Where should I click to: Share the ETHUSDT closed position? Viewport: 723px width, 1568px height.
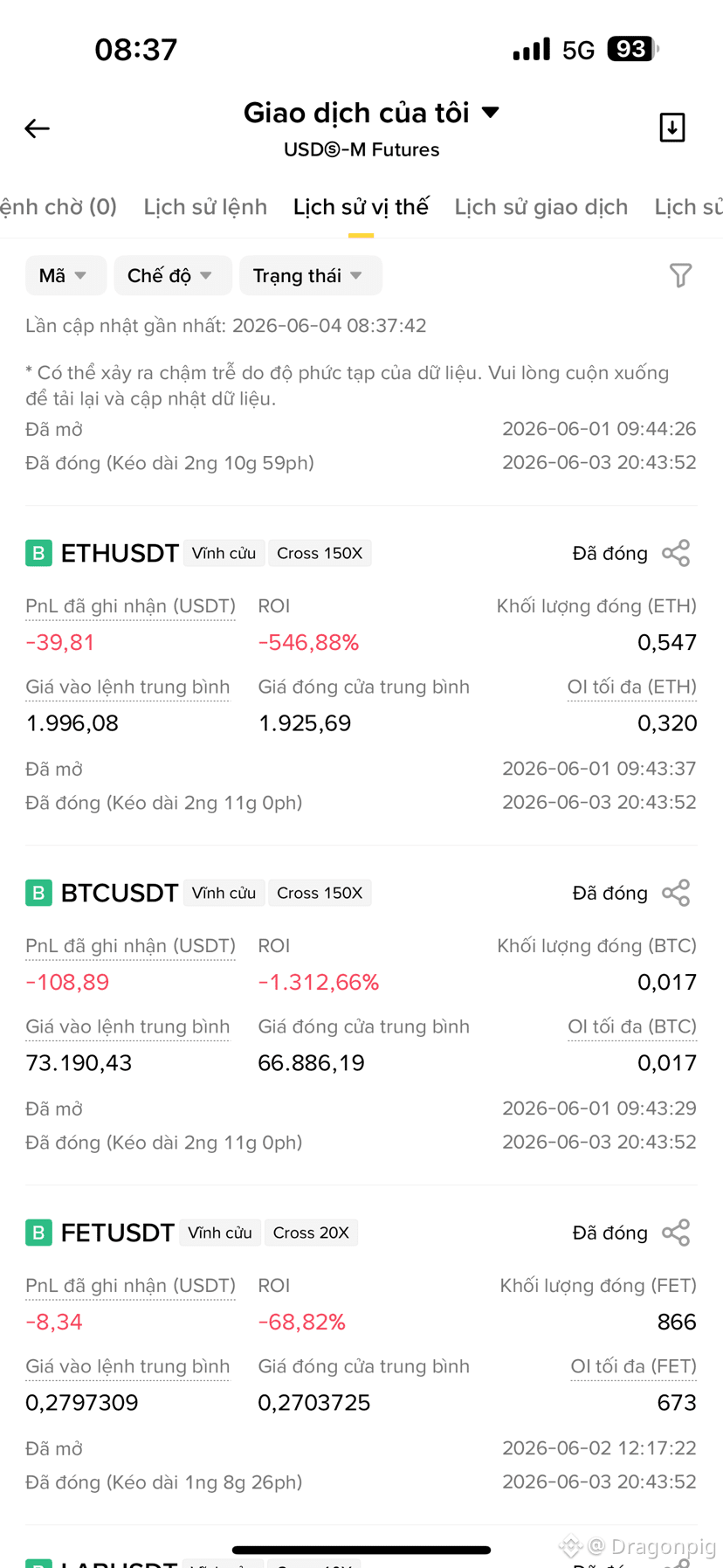676,553
